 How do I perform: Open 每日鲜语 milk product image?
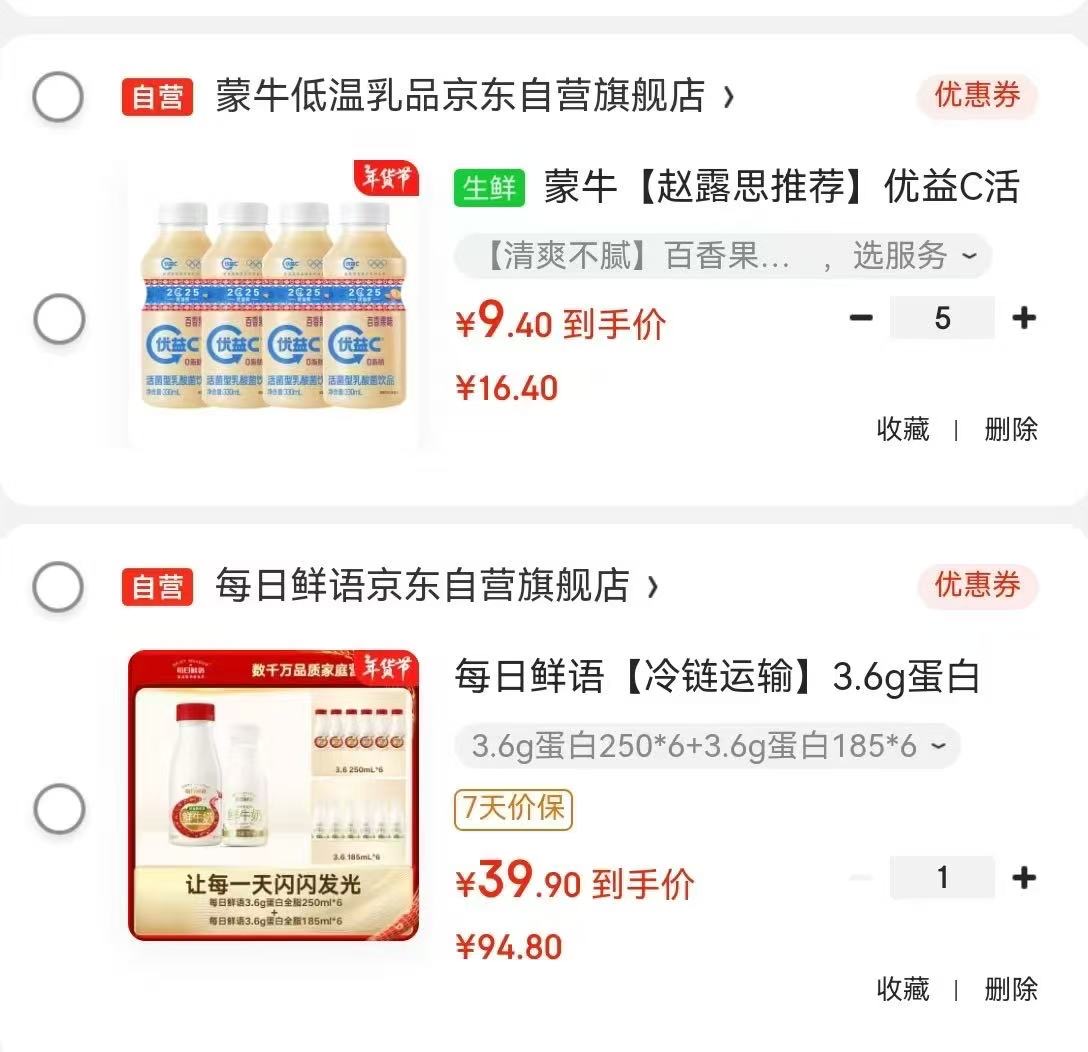click(274, 796)
